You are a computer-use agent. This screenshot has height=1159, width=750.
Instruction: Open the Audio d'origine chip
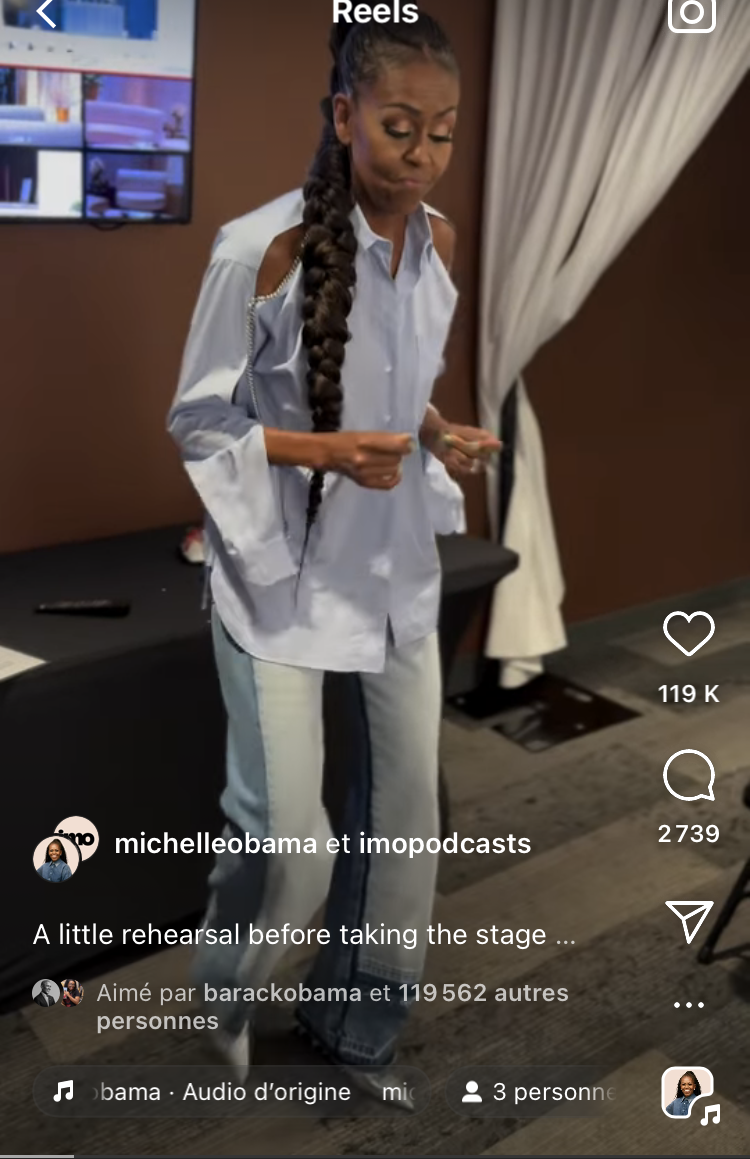(x=232, y=1092)
